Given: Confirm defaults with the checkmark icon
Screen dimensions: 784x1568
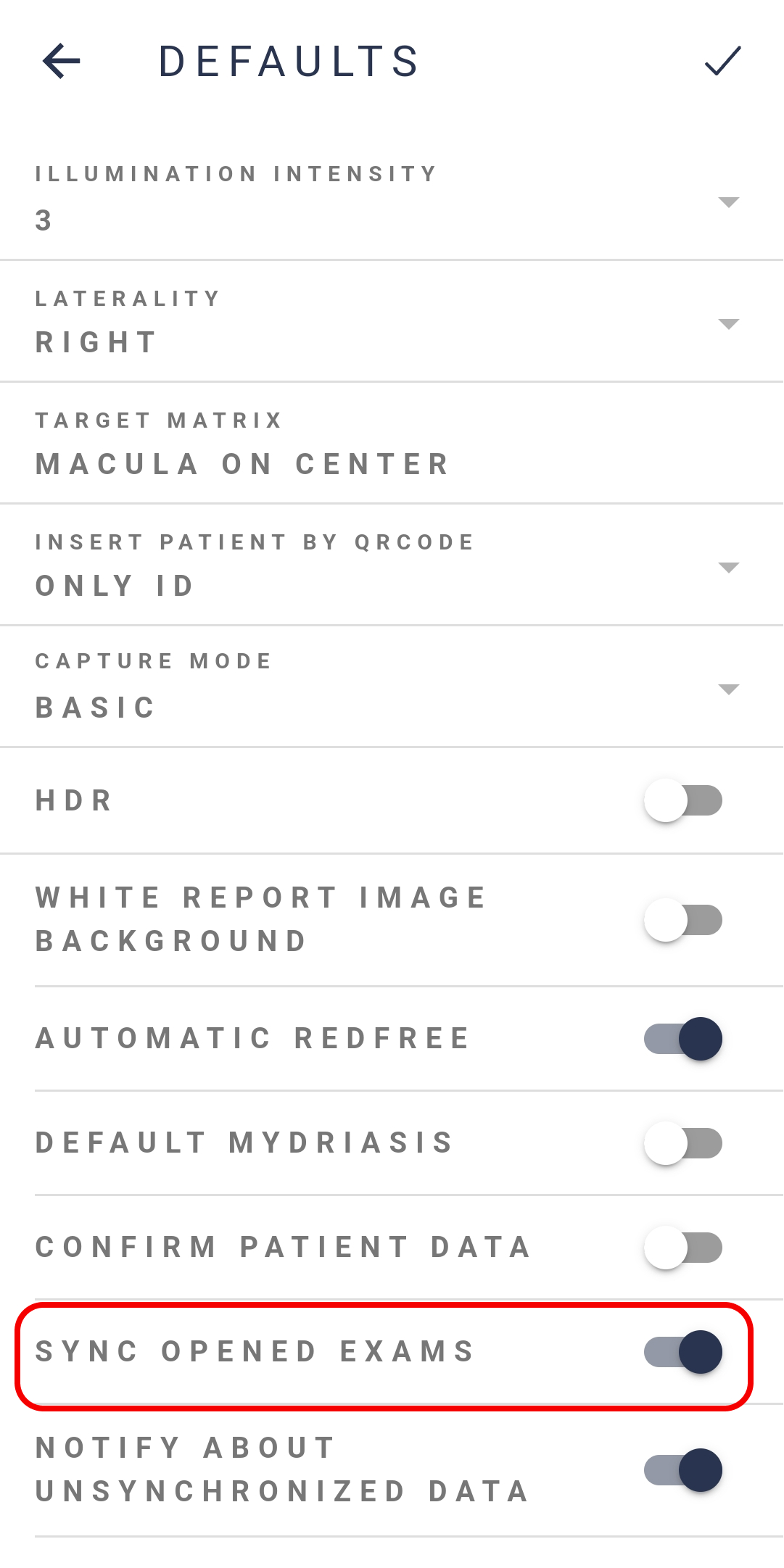Looking at the screenshot, I should pos(722,61).
